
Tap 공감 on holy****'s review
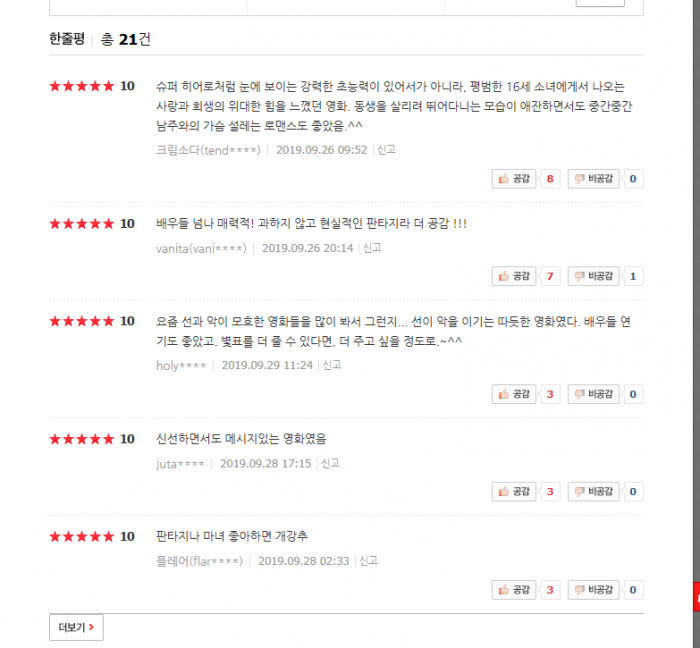(515, 394)
